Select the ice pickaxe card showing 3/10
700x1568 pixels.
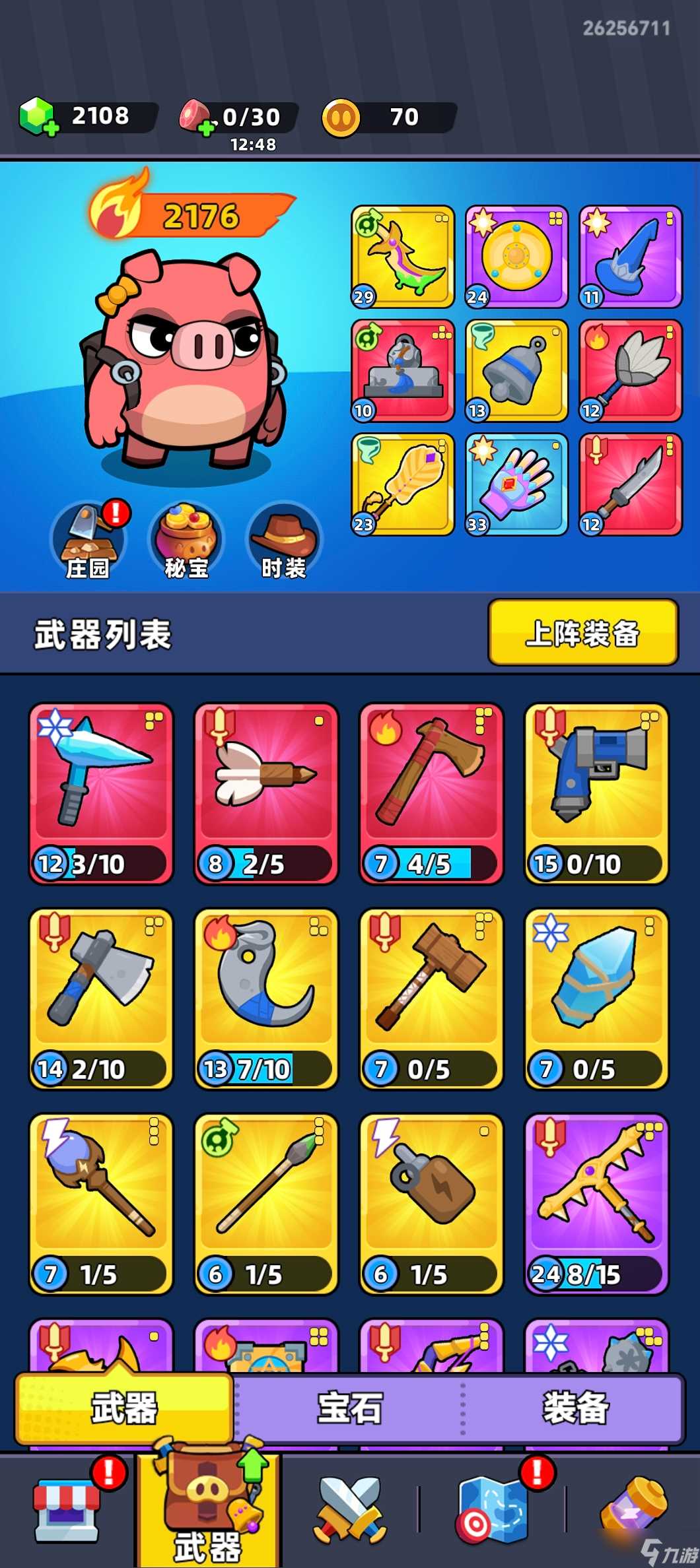coord(101,793)
